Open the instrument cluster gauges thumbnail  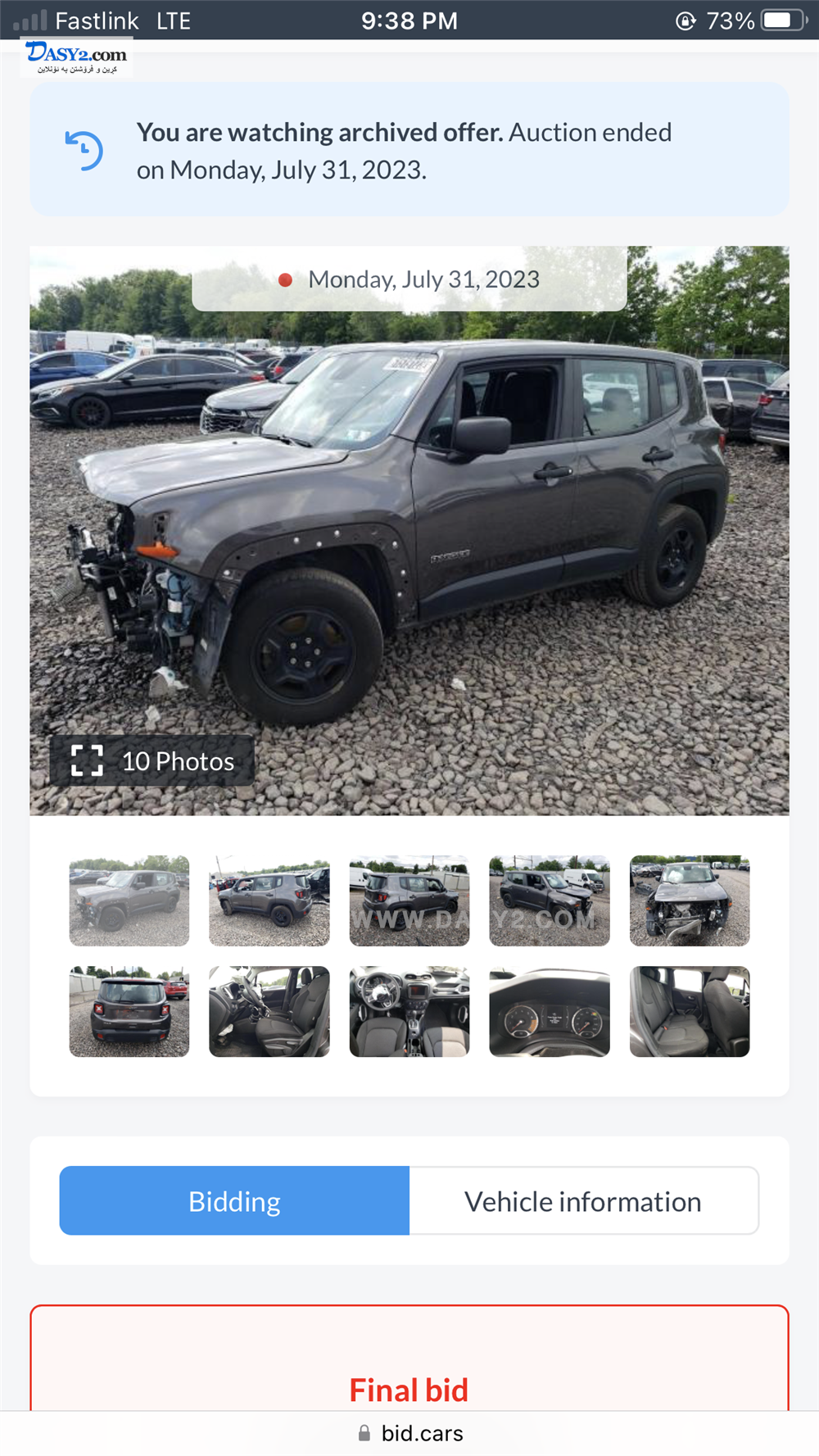(550, 1012)
